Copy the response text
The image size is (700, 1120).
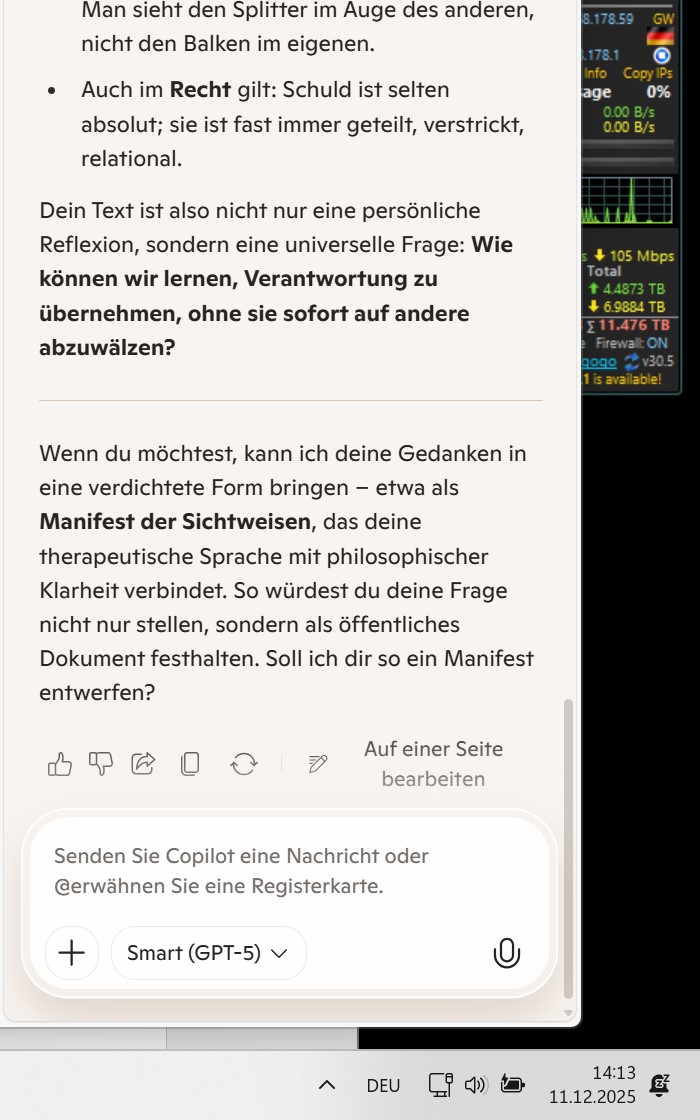click(x=190, y=765)
